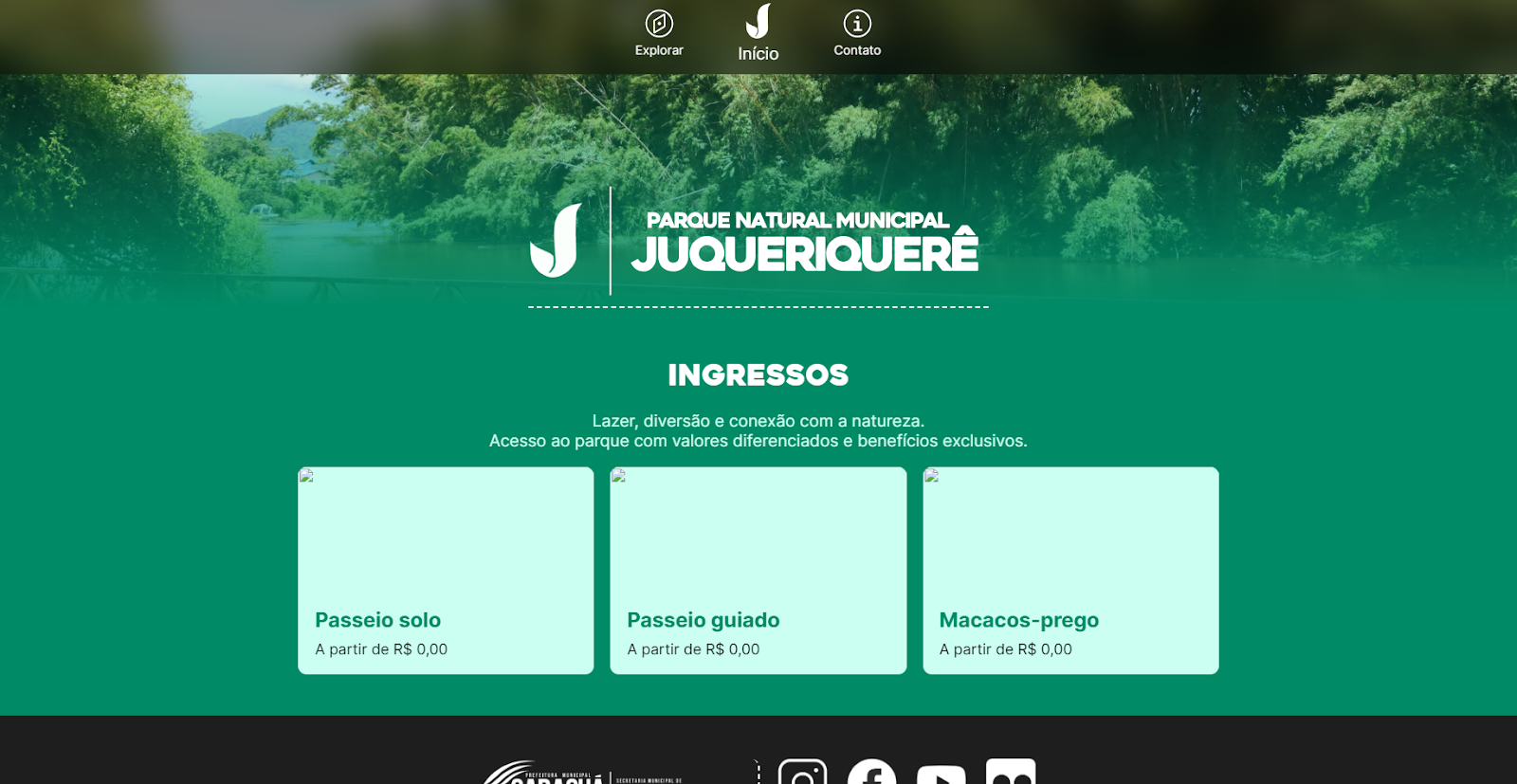Viewport: 1517px width, 784px height.
Task: Select the Passeio solo ticket card
Action: (x=446, y=571)
